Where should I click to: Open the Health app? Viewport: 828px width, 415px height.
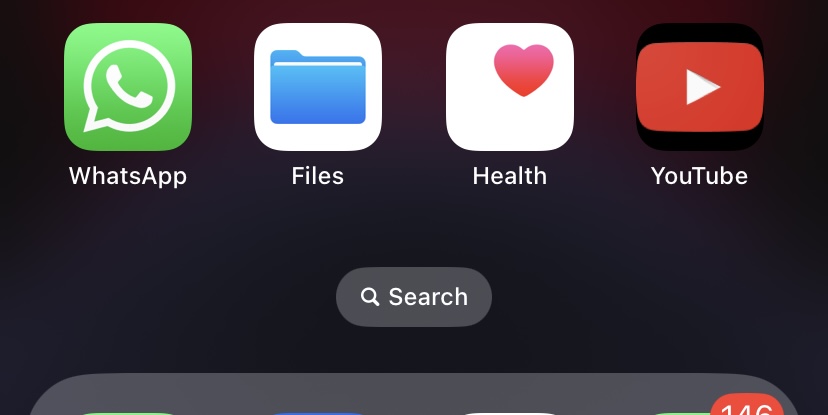pyautogui.click(x=510, y=87)
